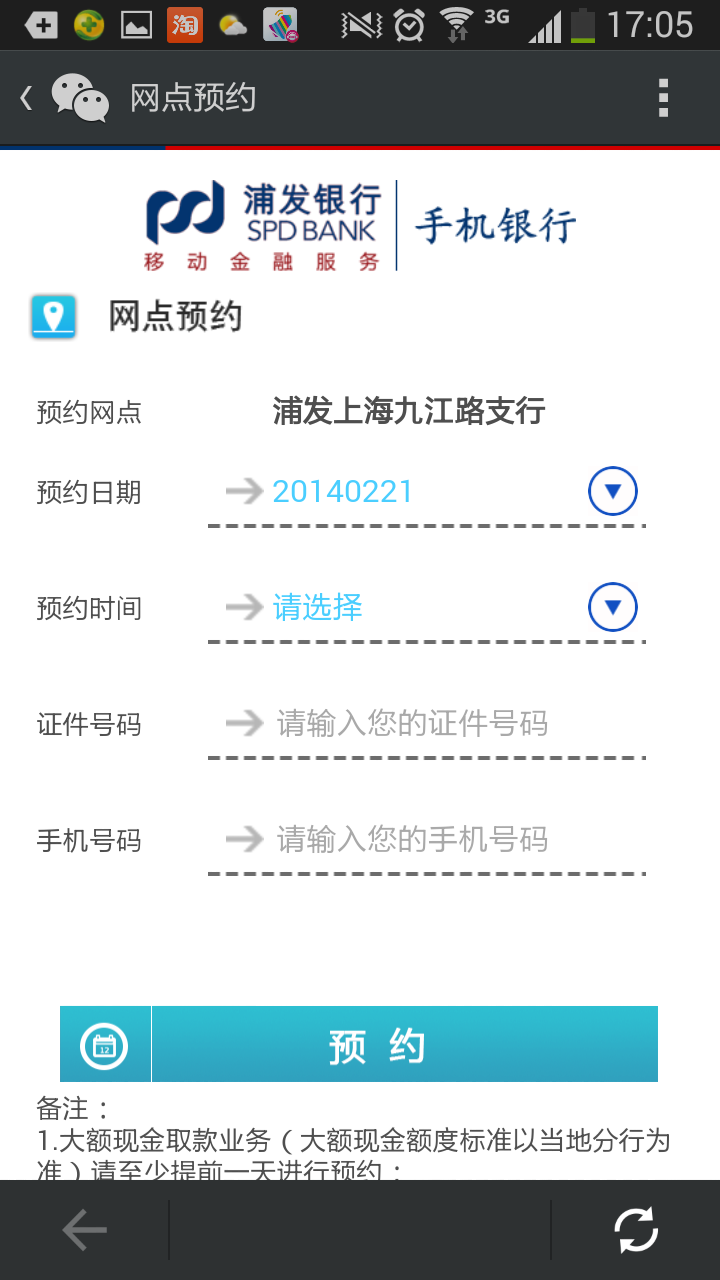Tap the bottom bar back arrow
Viewport: 720px width, 1280px height.
tap(84, 1230)
